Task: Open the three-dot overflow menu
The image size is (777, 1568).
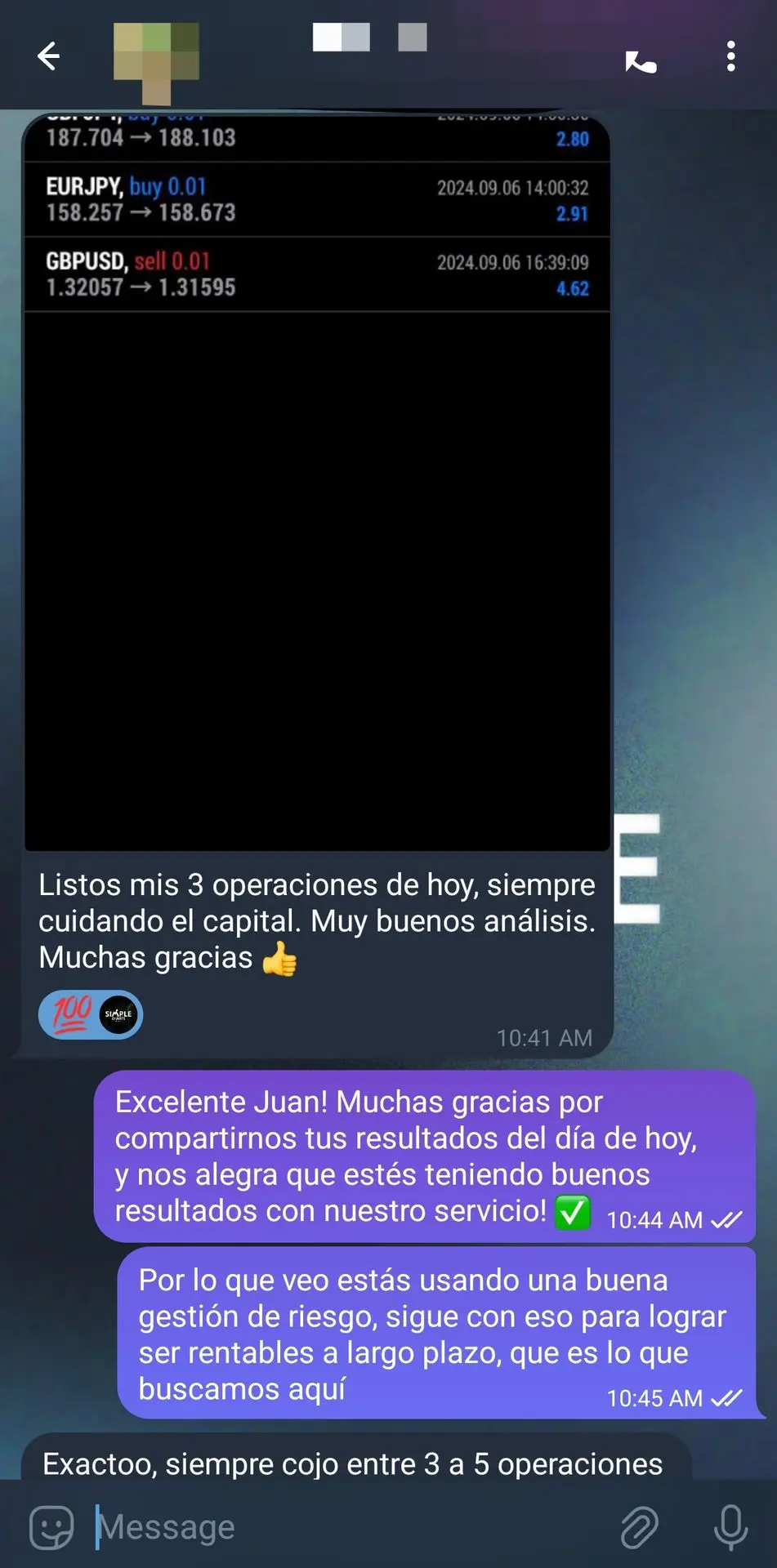Action: [x=730, y=57]
